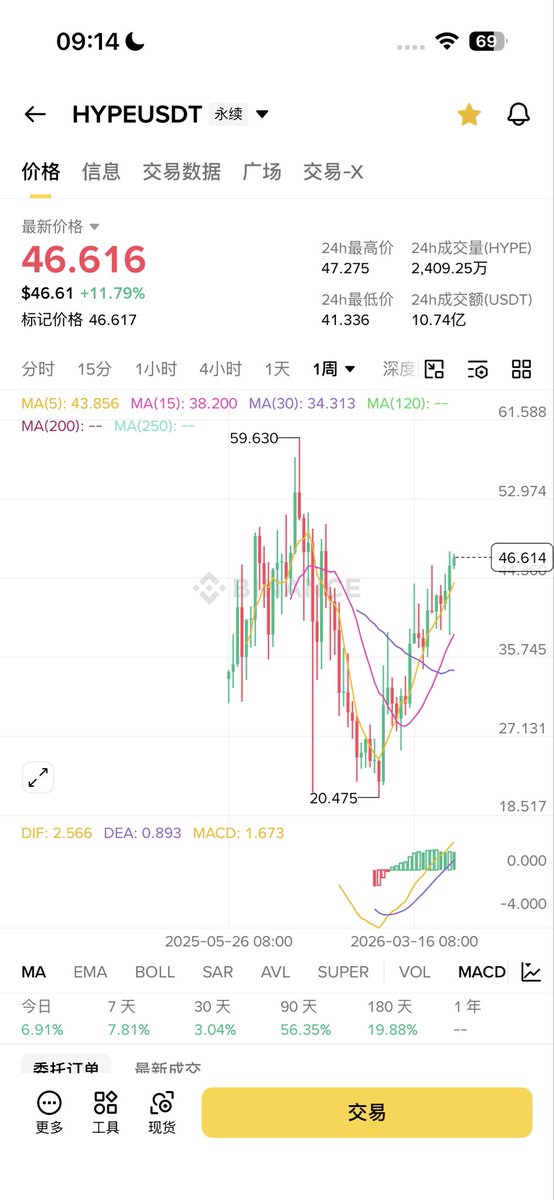Screen dimensions: 554x1200
Task: Open the indicator settings chart icon
Action: [x=531, y=971]
